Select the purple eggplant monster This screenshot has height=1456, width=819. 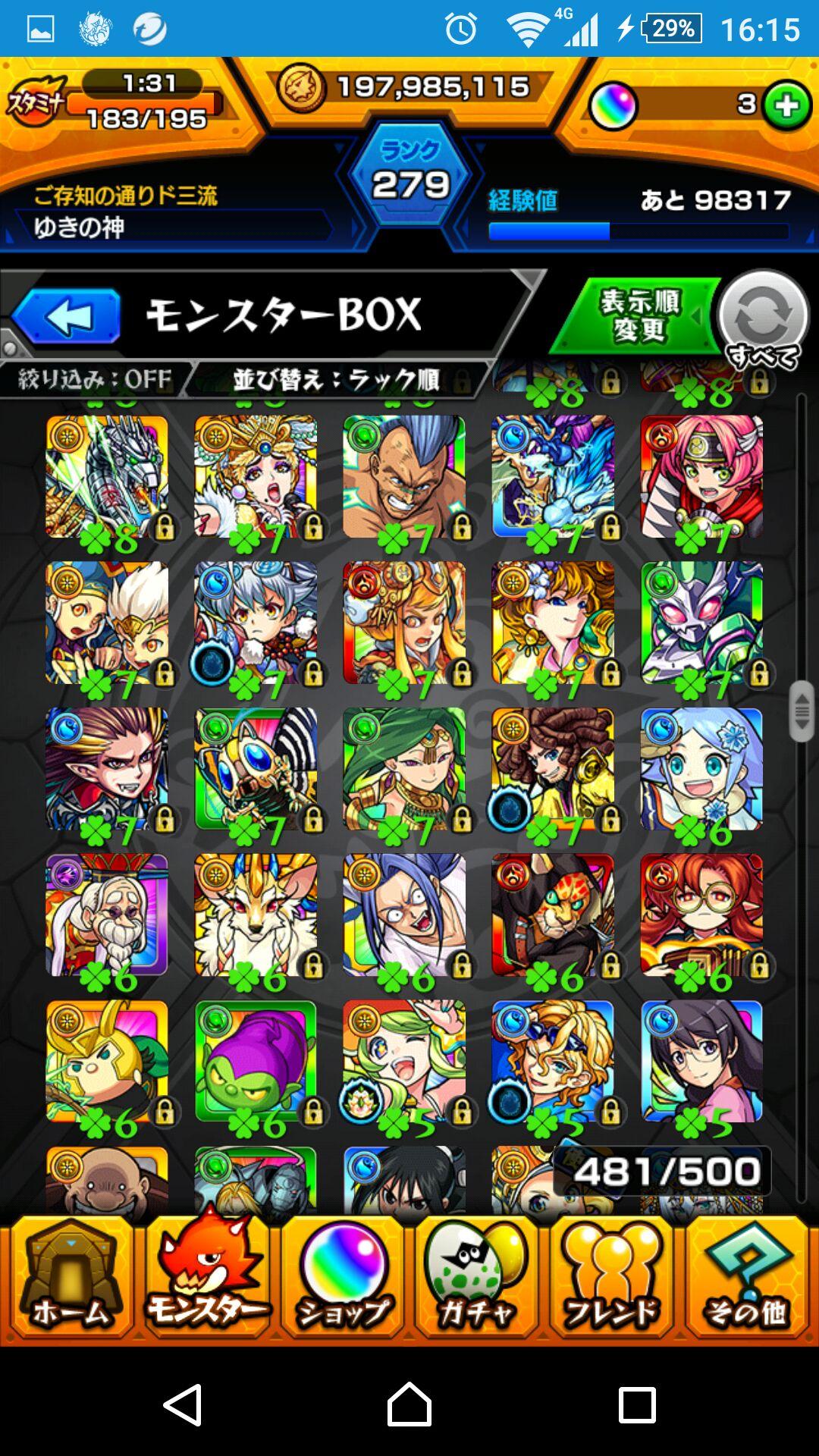[256, 1061]
